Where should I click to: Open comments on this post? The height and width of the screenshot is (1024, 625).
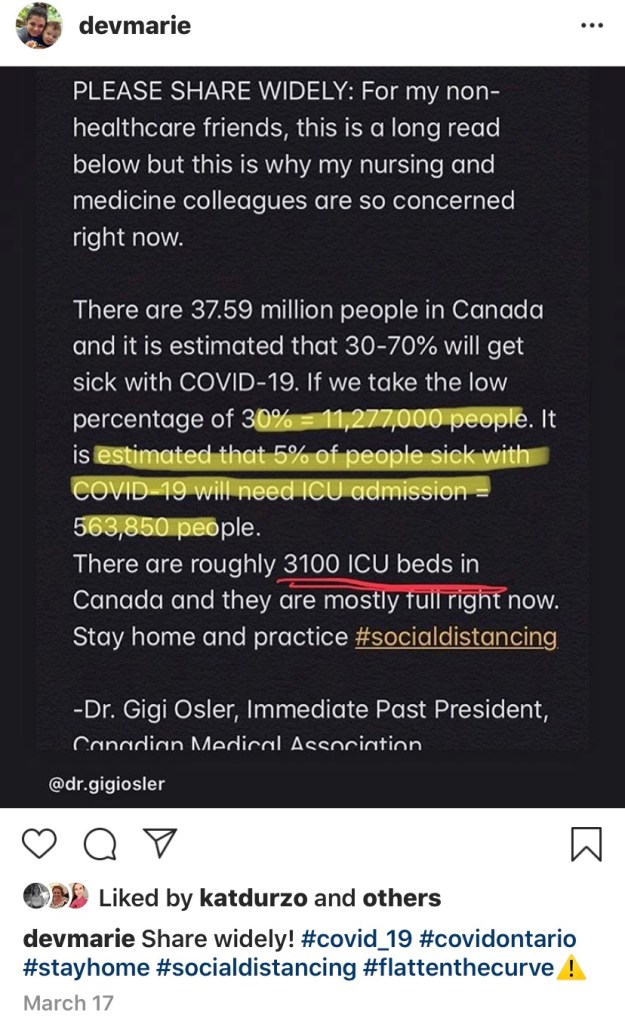click(x=98, y=846)
